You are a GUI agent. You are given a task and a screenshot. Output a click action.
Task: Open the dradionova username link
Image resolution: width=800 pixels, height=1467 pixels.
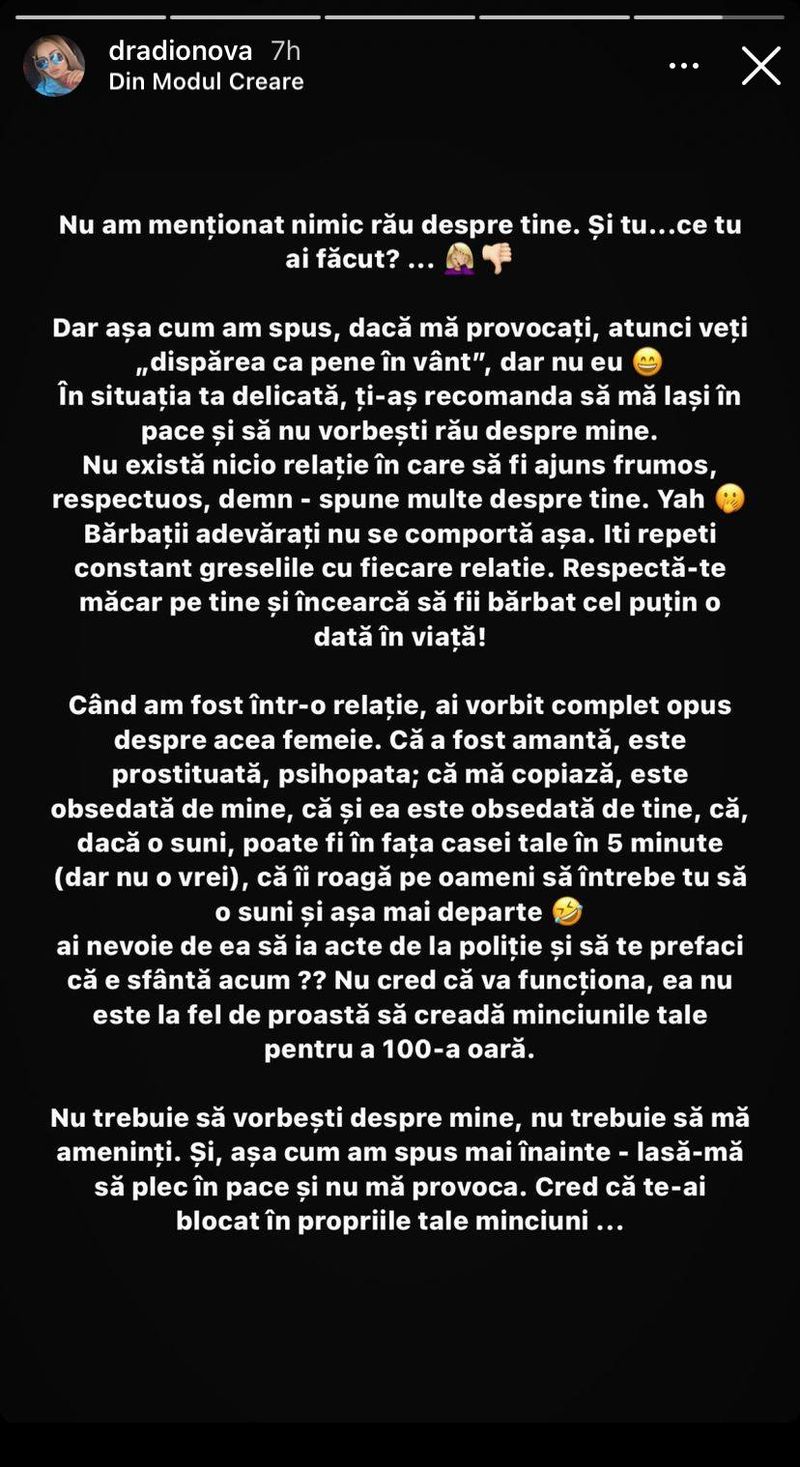coord(180,51)
